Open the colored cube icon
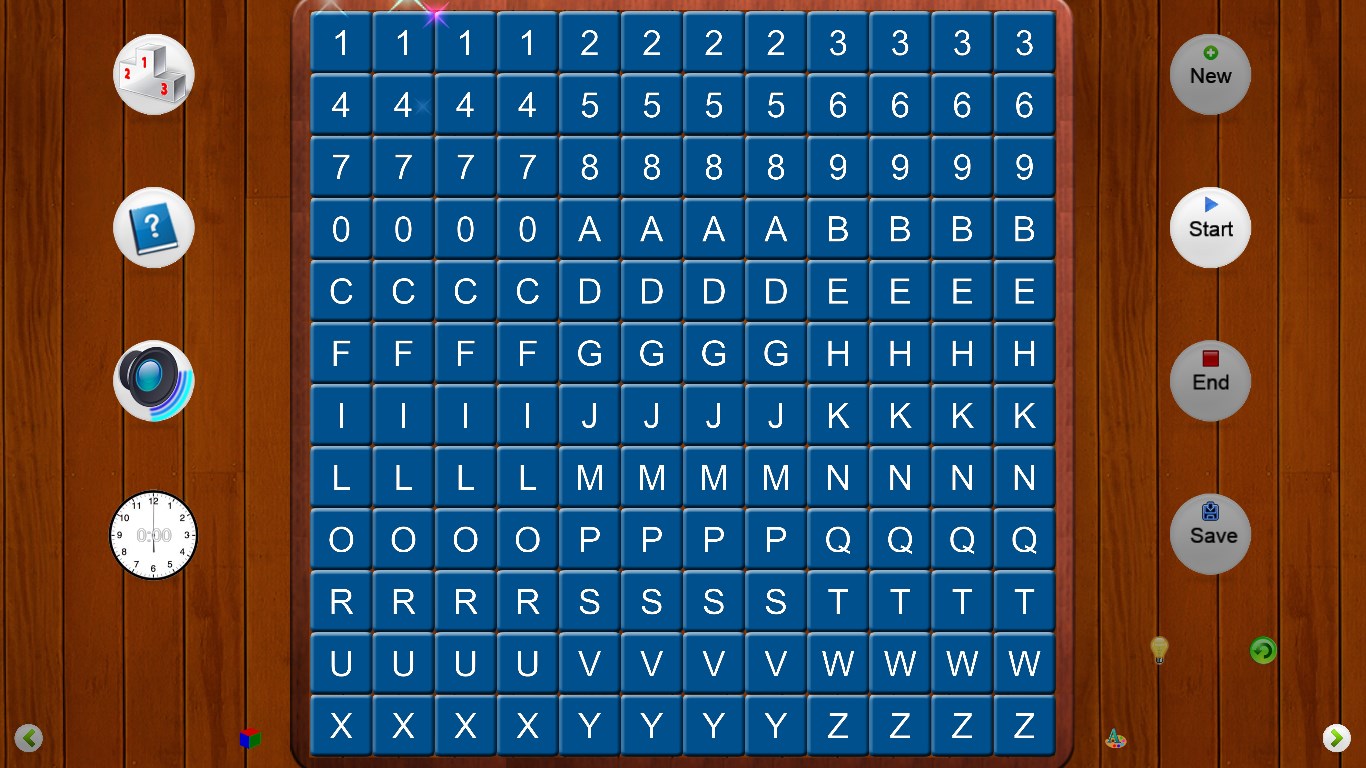Viewport: 1366px width, 768px height. point(250,739)
